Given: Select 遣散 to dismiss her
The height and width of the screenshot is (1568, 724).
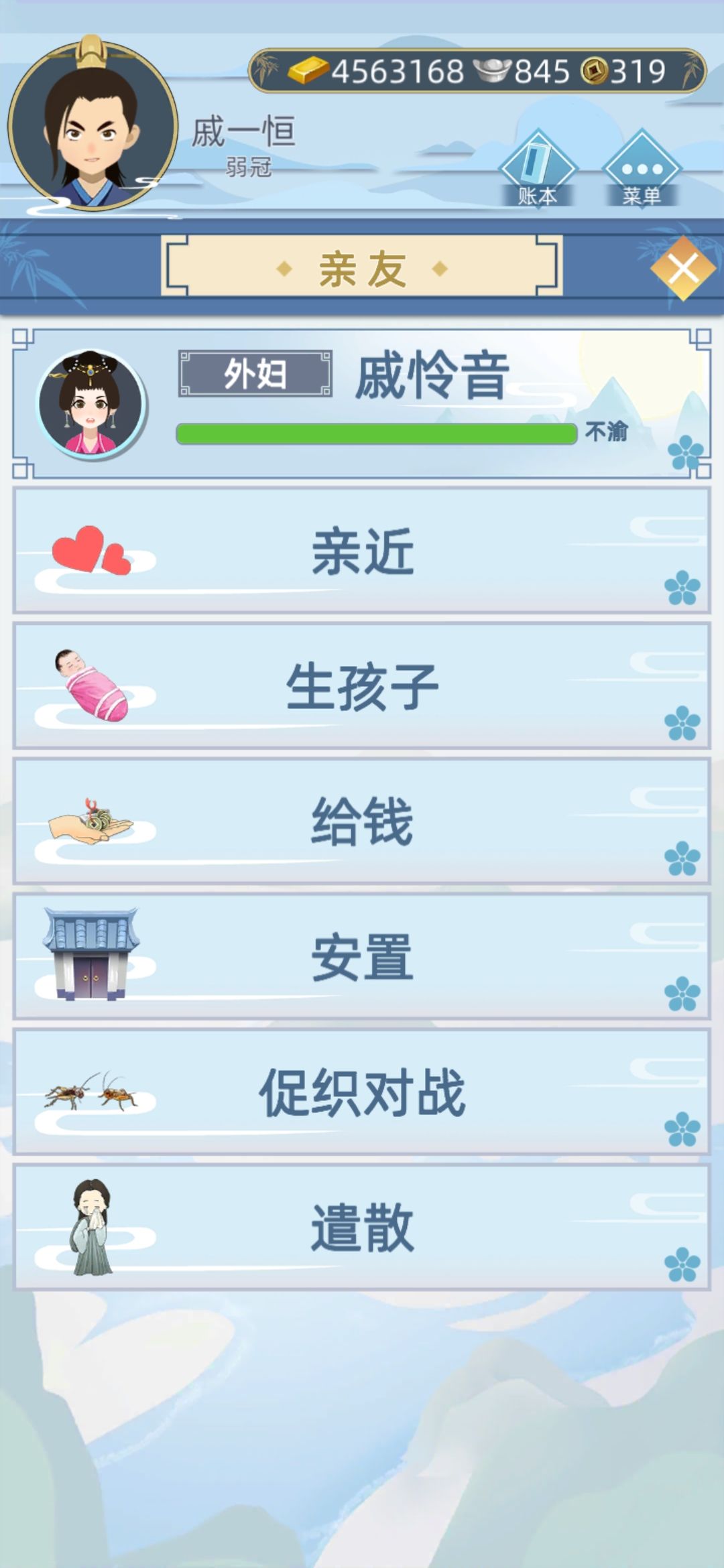Looking at the screenshot, I should click(x=362, y=1228).
